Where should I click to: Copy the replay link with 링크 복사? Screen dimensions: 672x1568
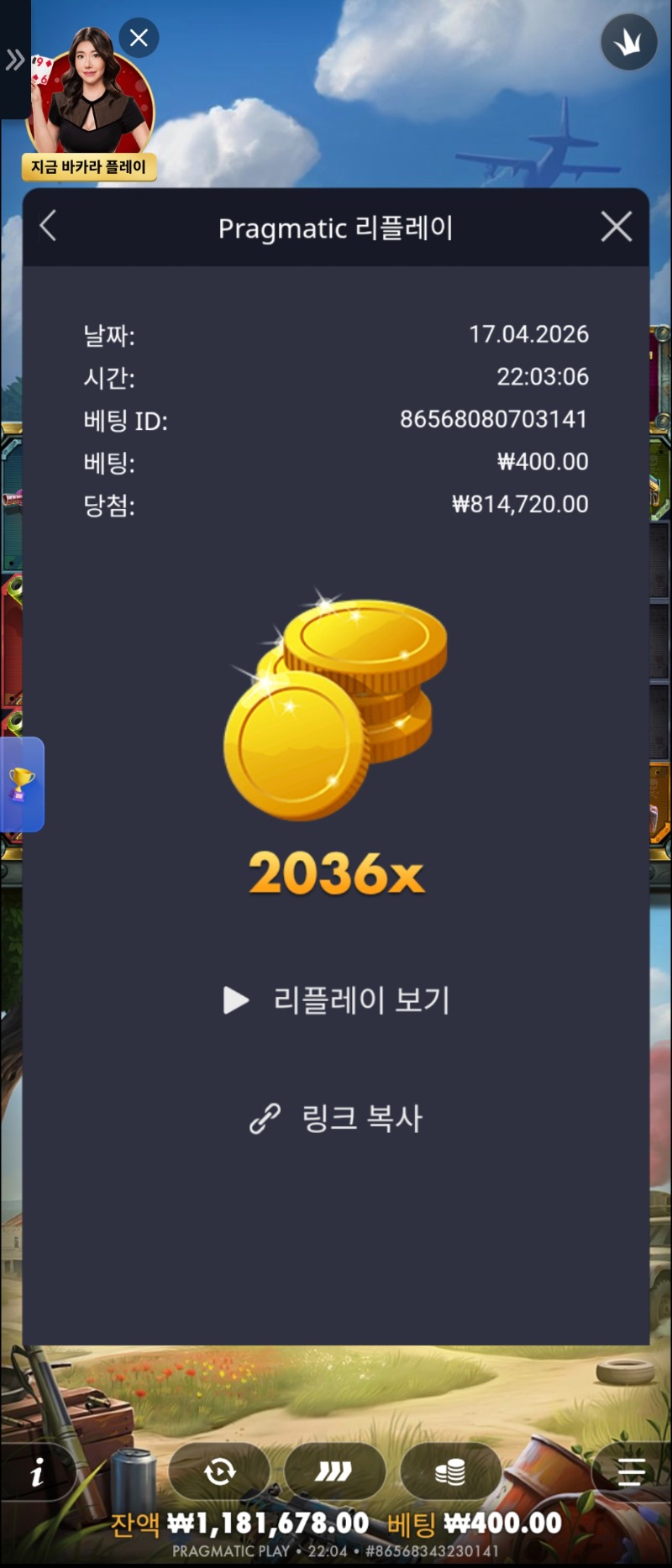tap(337, 1118)
